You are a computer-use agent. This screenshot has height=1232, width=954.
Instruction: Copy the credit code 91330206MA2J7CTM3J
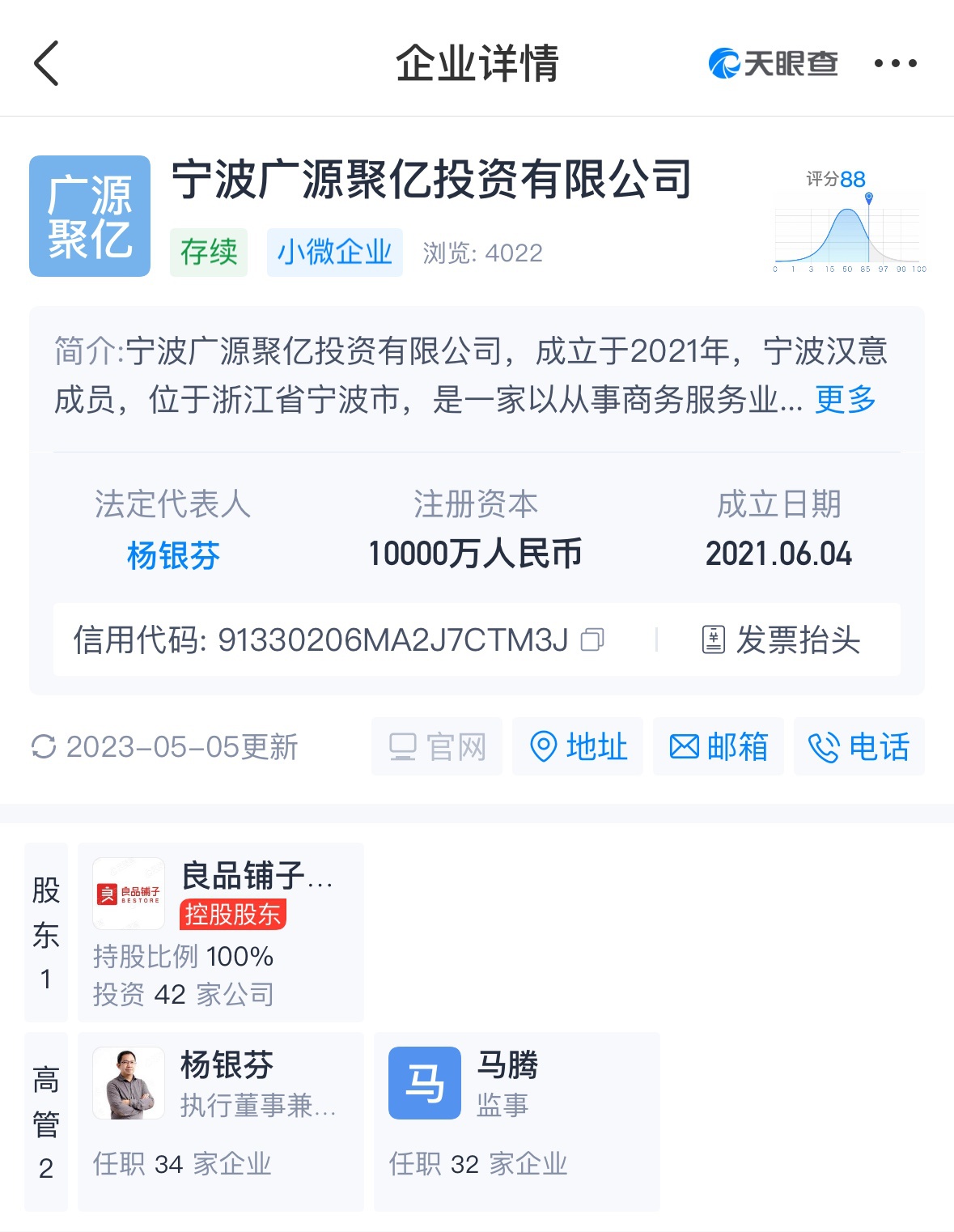[592, 640]
